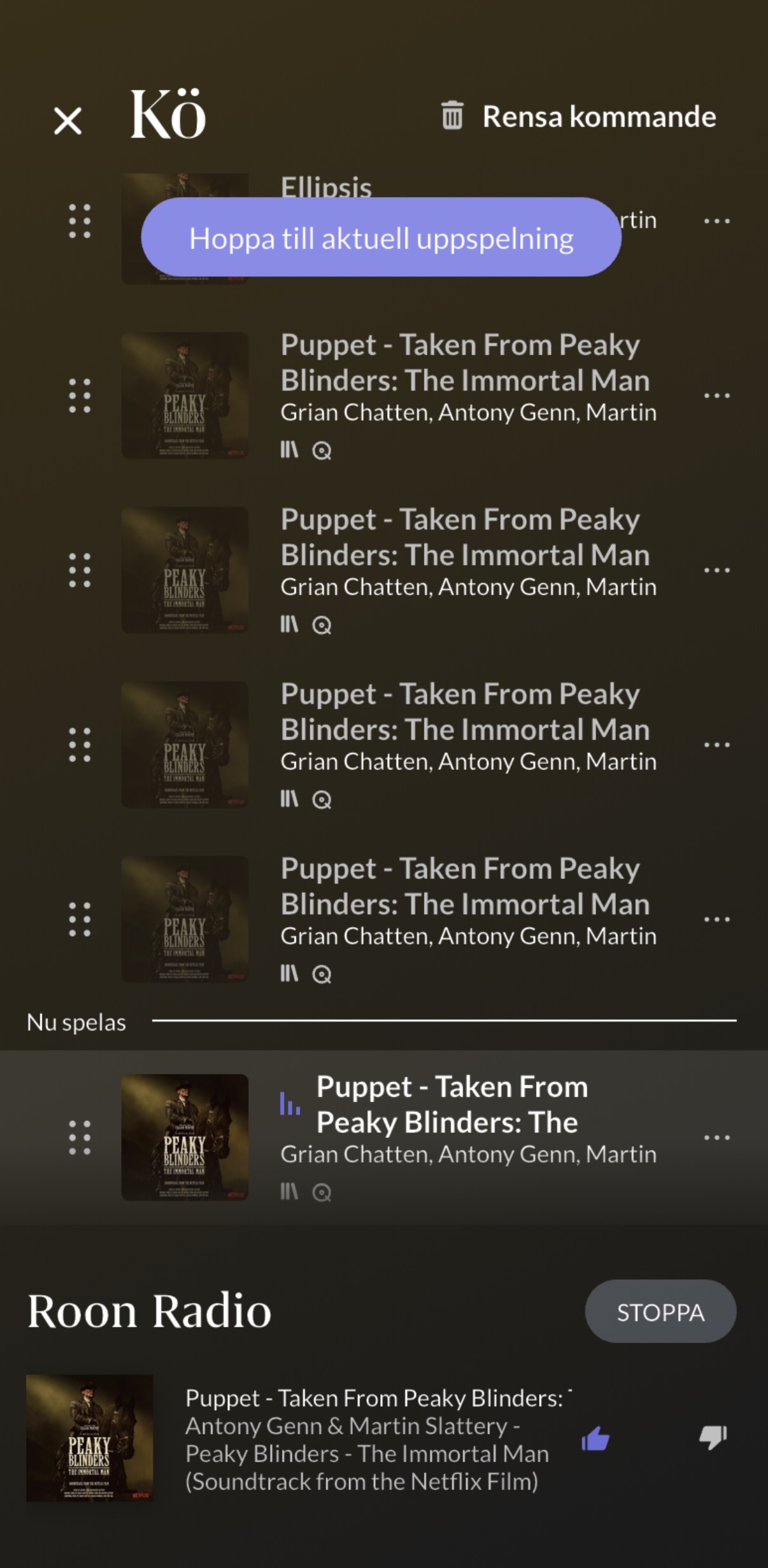Image resolution: width=768 pixels, height=1568 pixels.
Task: Open options for the now playing Puppet track
Action: [x=717, y=1137]
